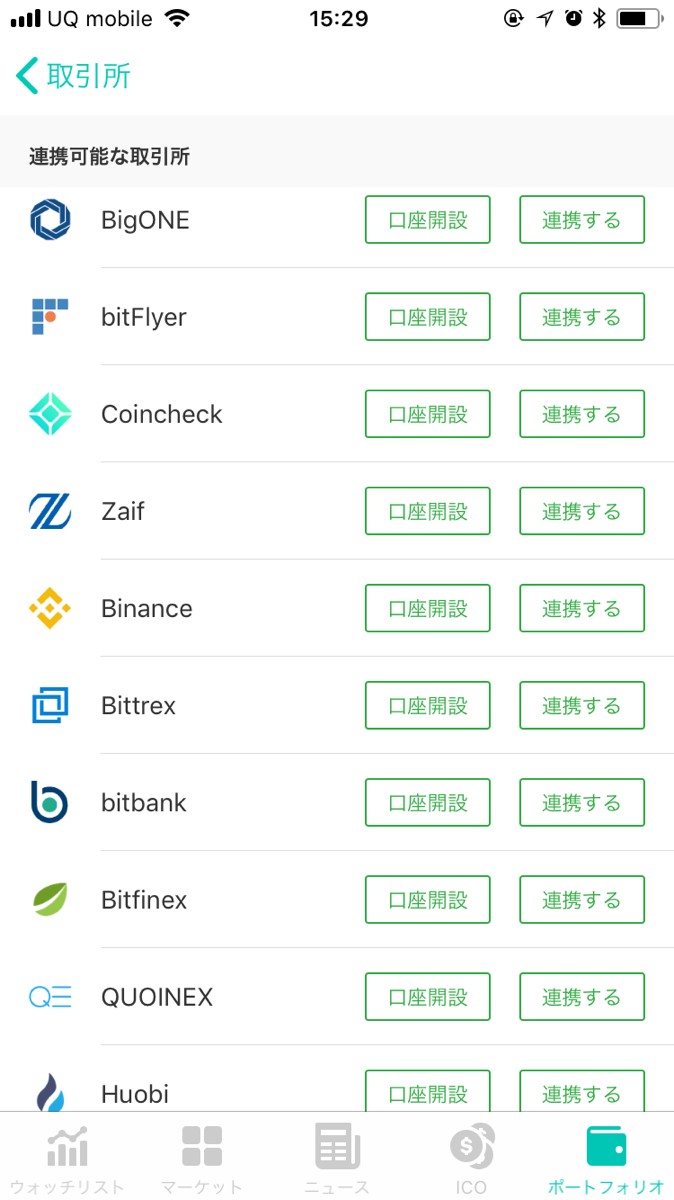674x1200 pixels.
Task: Go back to the 取引所 previous screen
Action: tap(72, 76)
